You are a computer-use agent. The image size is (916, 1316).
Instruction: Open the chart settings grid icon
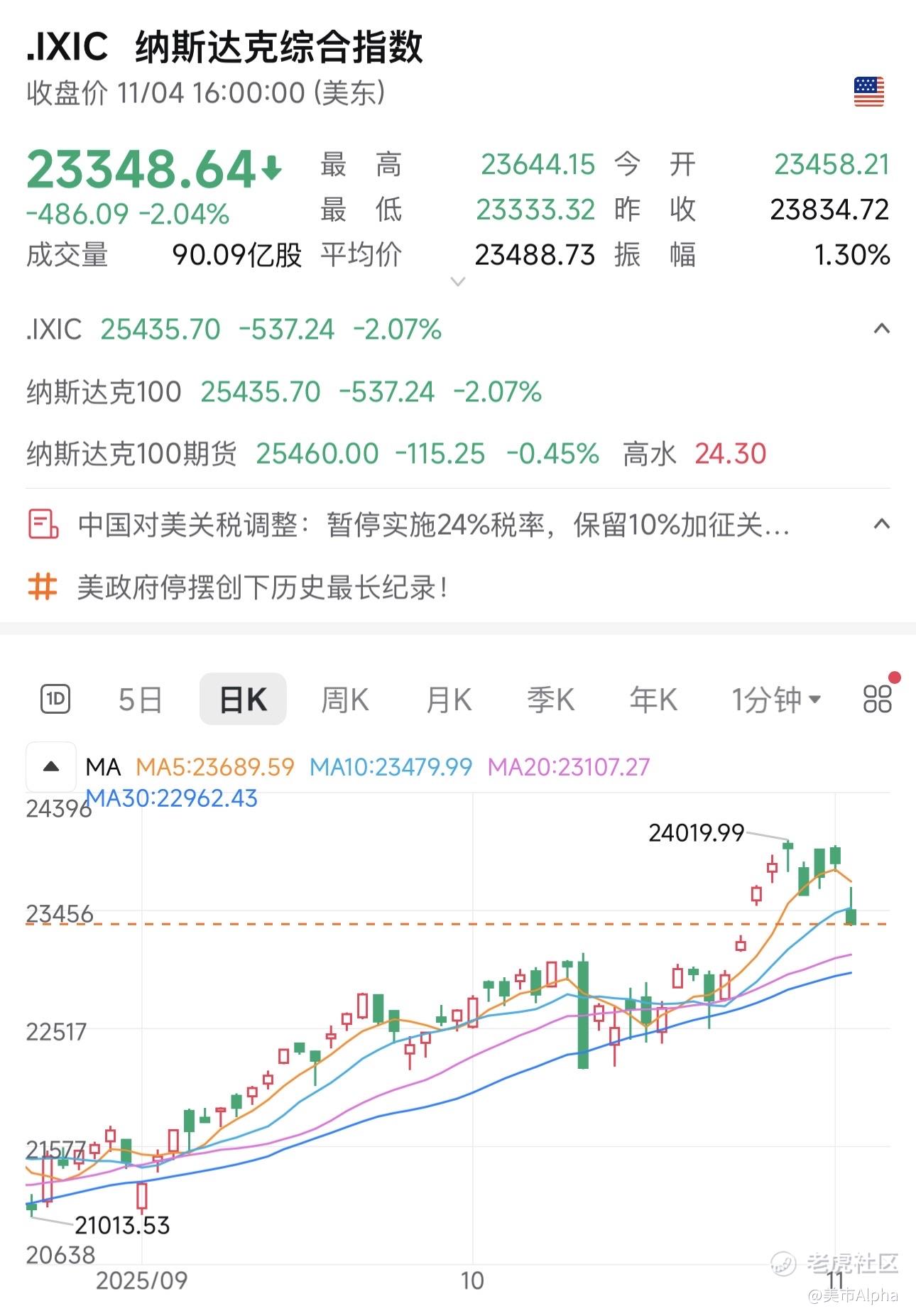click(877, 699)
